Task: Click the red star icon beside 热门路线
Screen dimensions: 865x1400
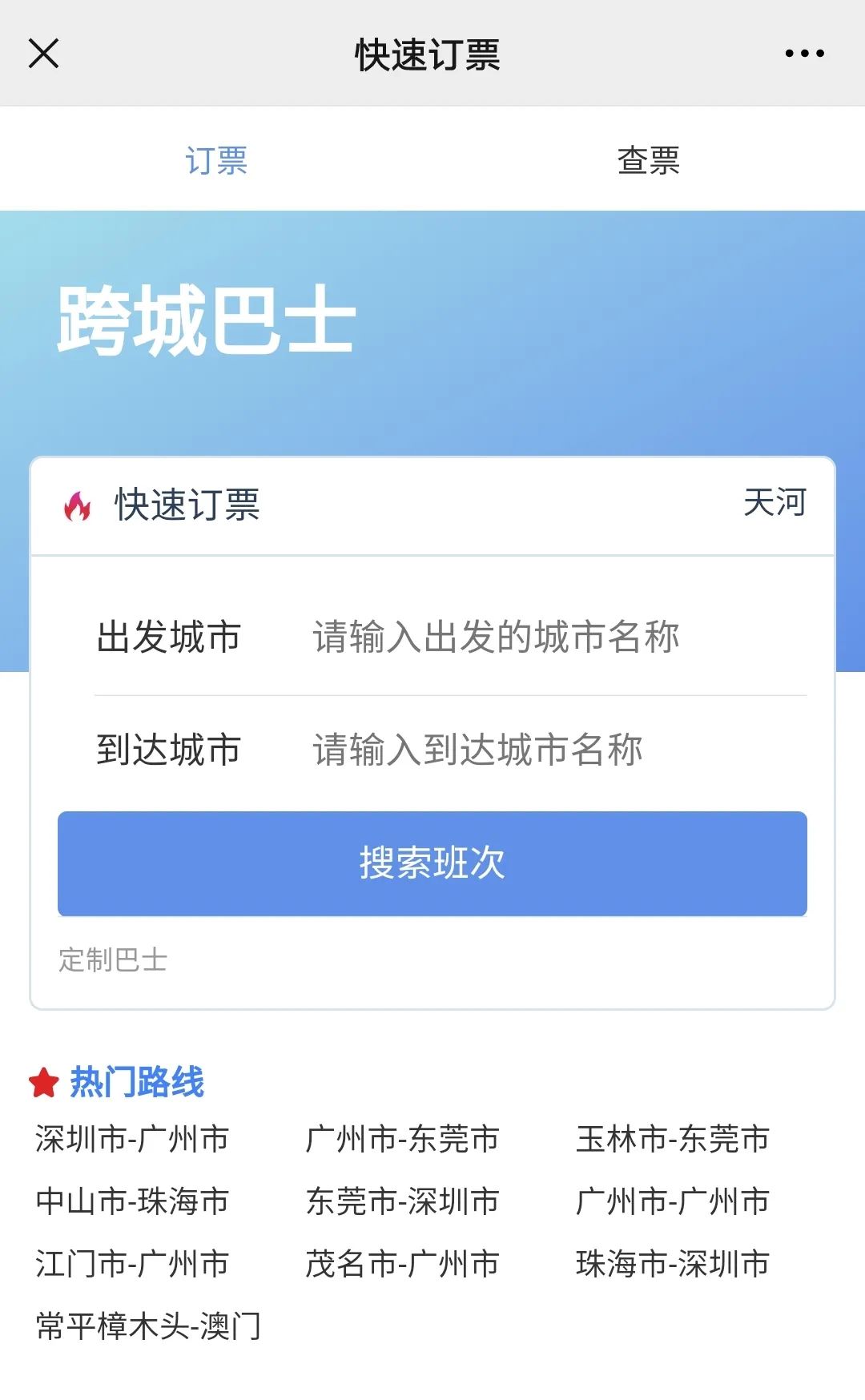Action: [x=46, y=1083]
